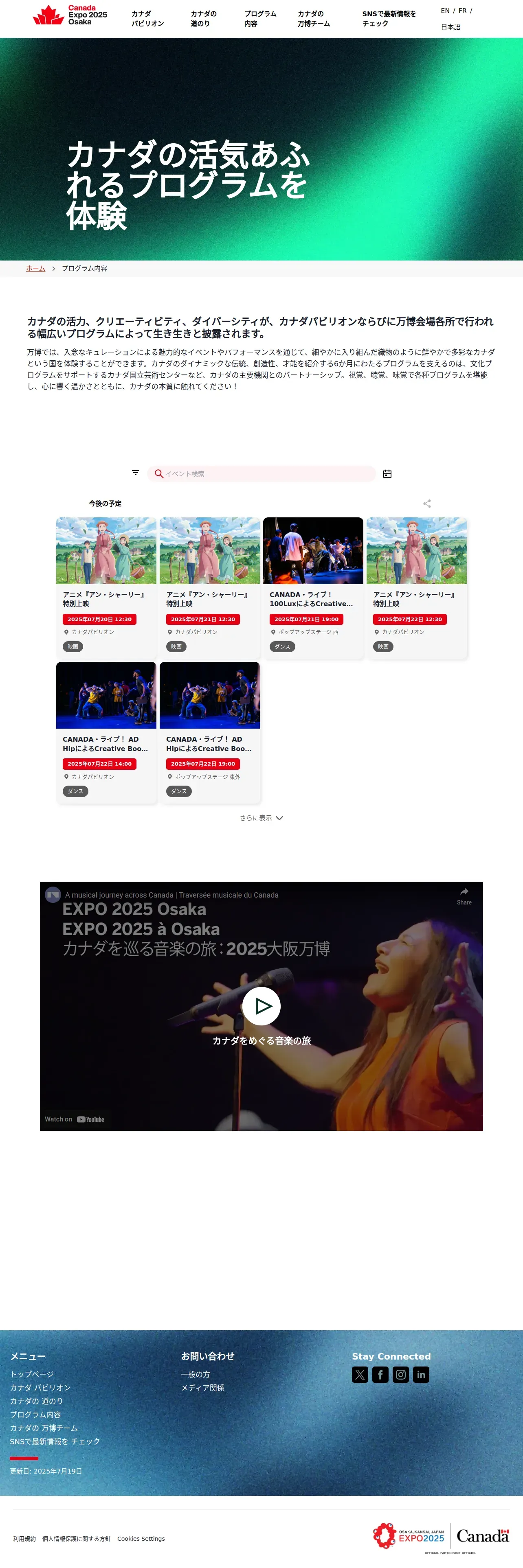Play the カナダをめぐる音楽の旅 video
This screenshot has height=1568, width=523.
tap(261, 1006)
